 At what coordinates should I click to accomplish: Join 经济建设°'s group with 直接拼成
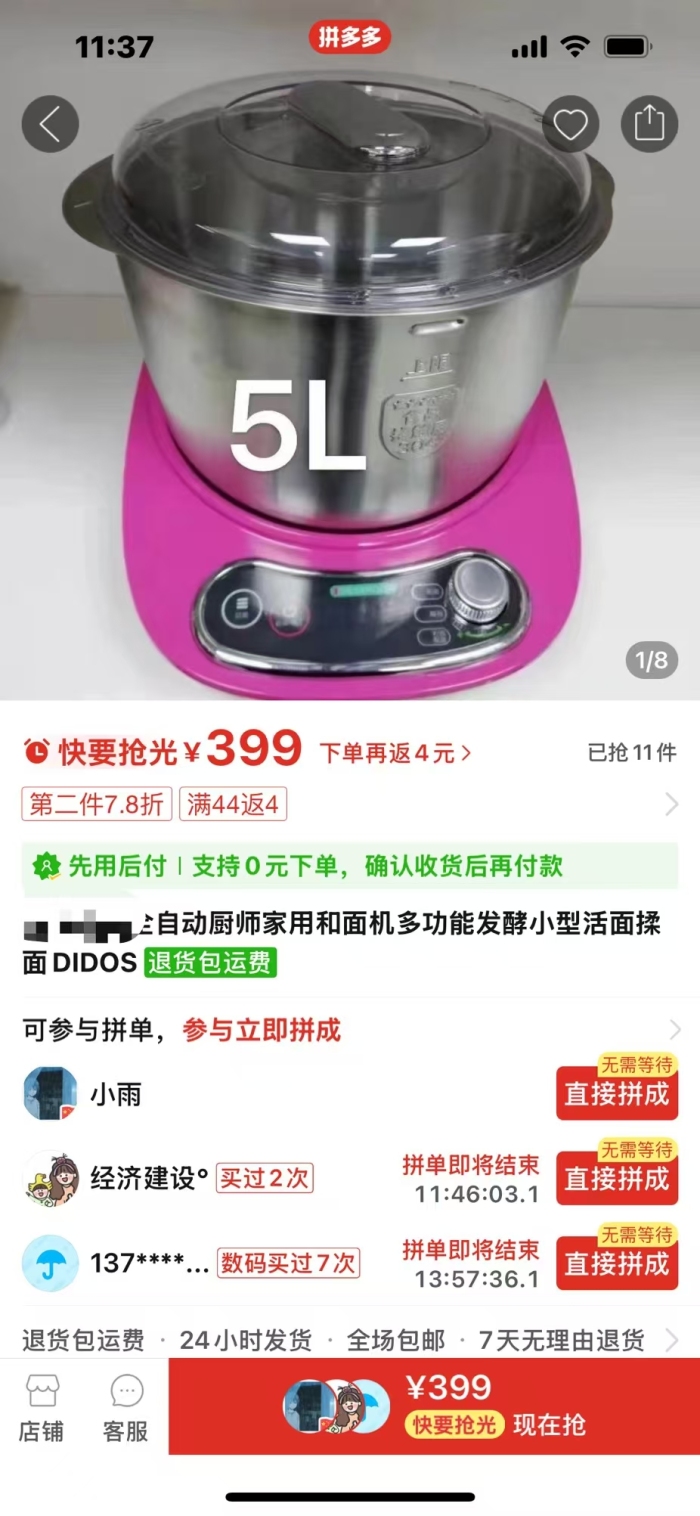[x=617, y=1179]
